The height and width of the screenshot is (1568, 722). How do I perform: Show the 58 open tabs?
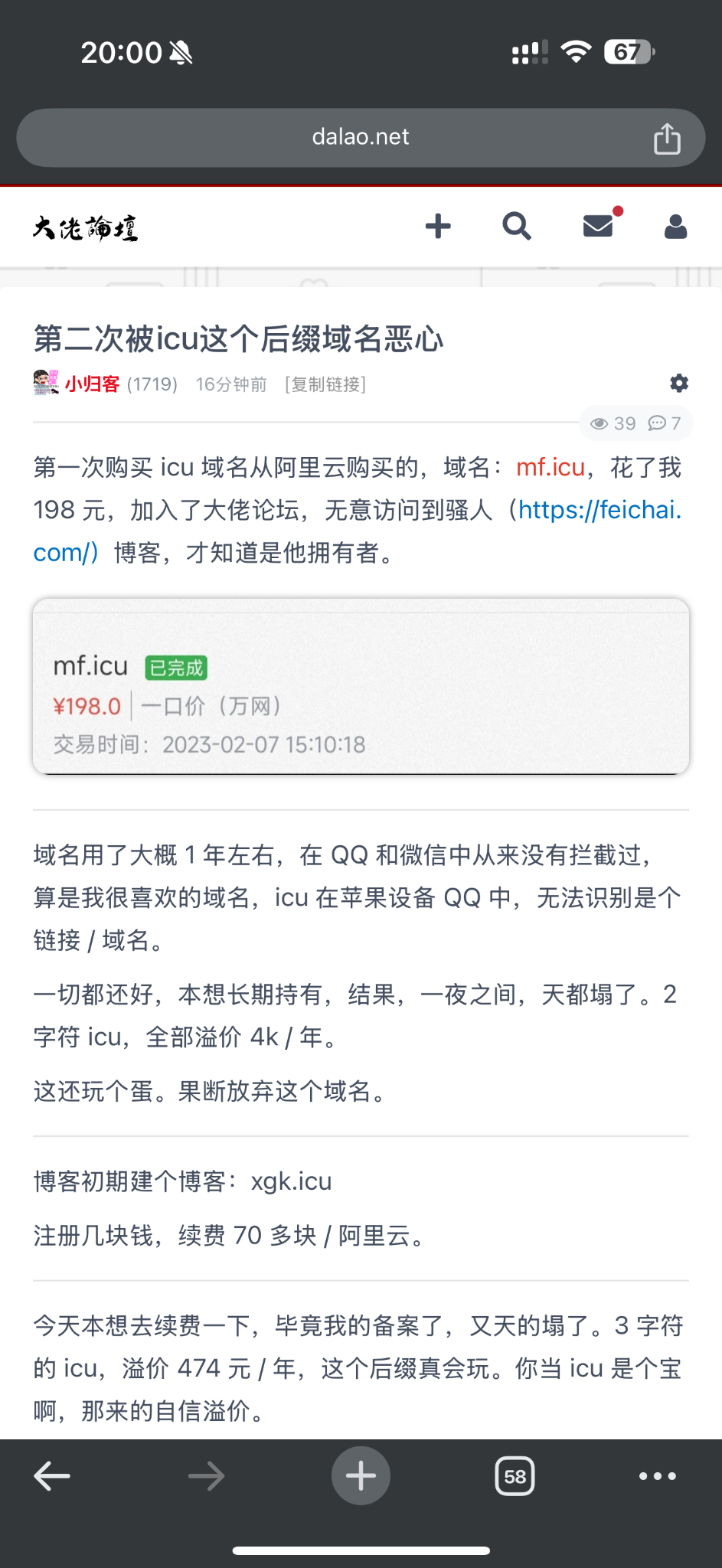(x=515, y=1475)
